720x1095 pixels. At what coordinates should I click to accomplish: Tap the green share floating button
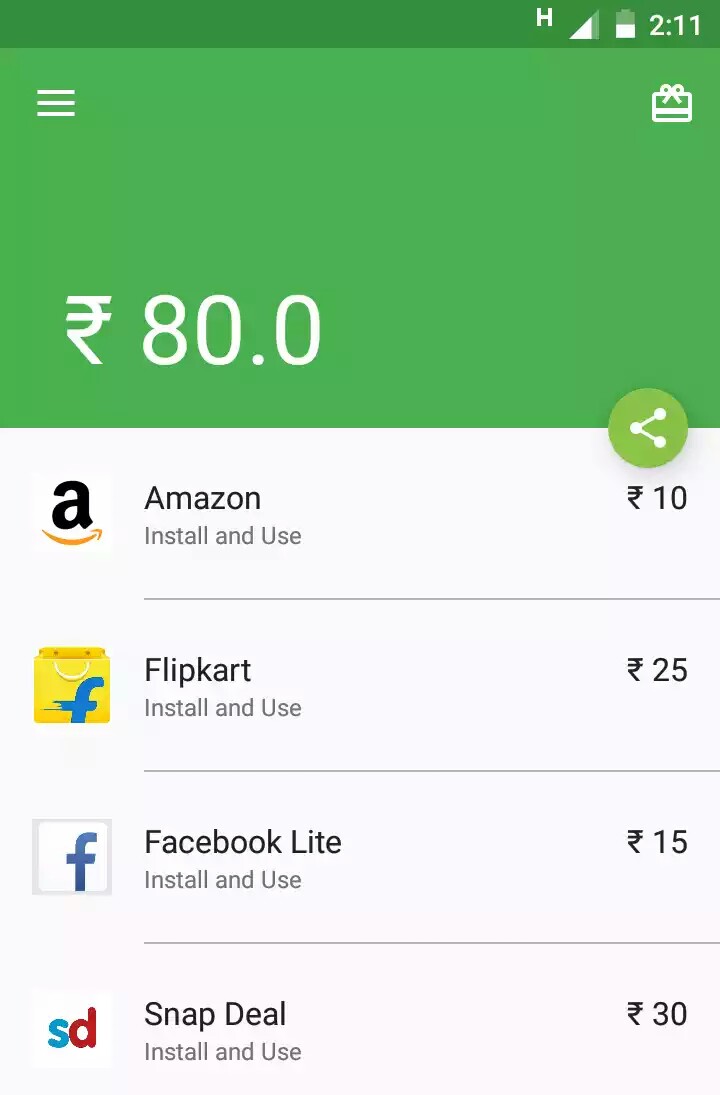(x=648, y=428)
